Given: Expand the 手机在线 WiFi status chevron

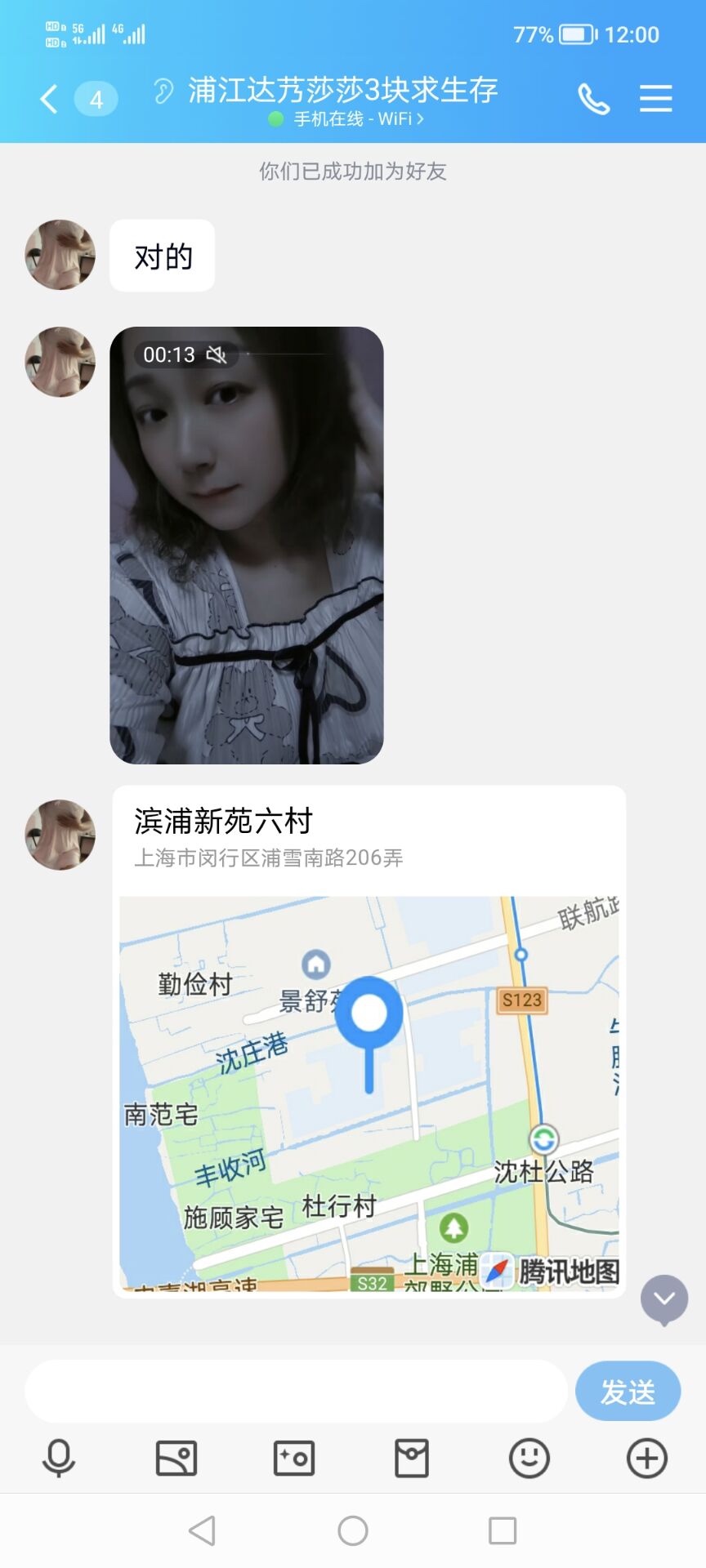Looking at the screenshot, I should [418, 118].
